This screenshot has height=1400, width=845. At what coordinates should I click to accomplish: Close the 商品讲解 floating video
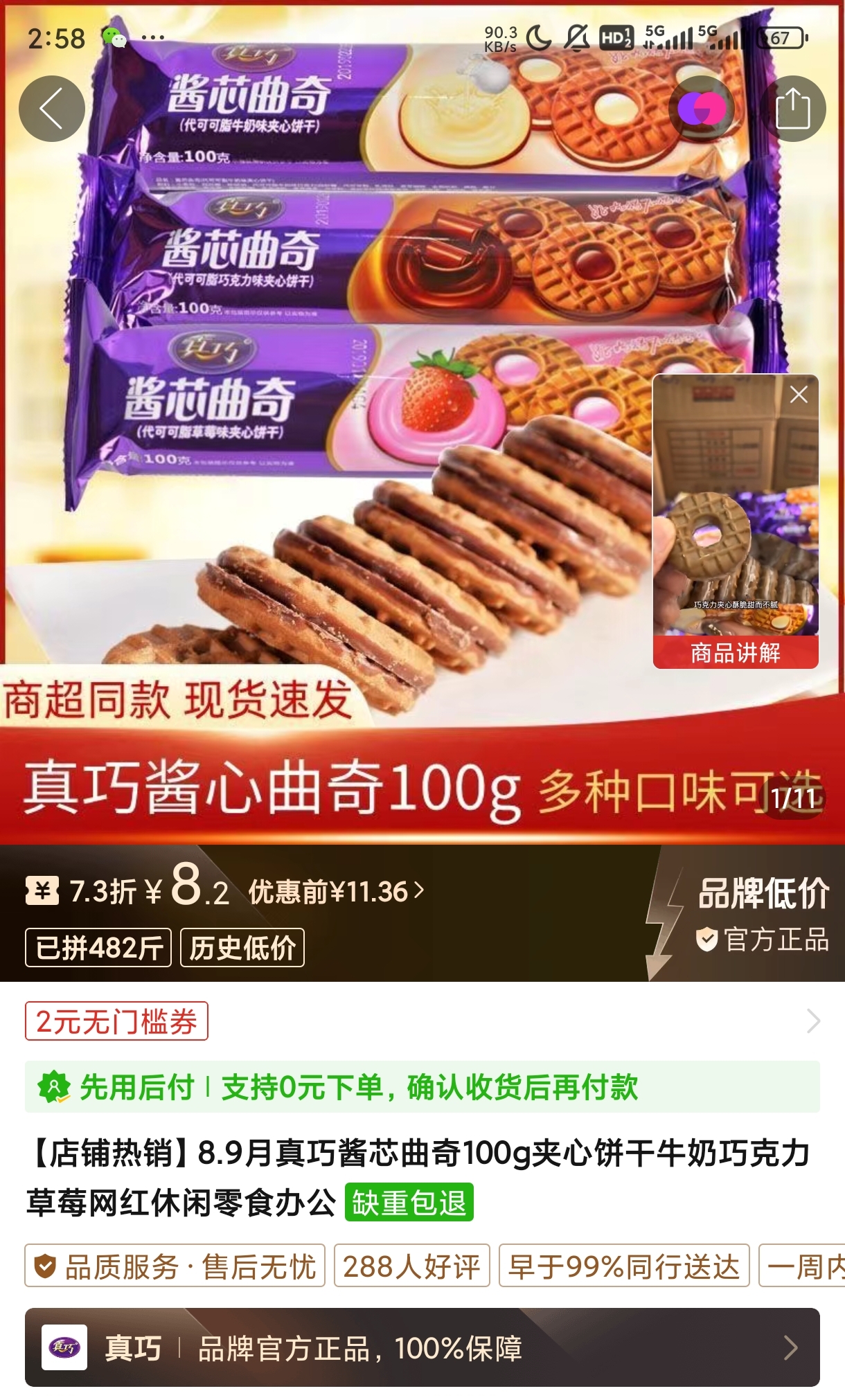[x=799, y=395]
